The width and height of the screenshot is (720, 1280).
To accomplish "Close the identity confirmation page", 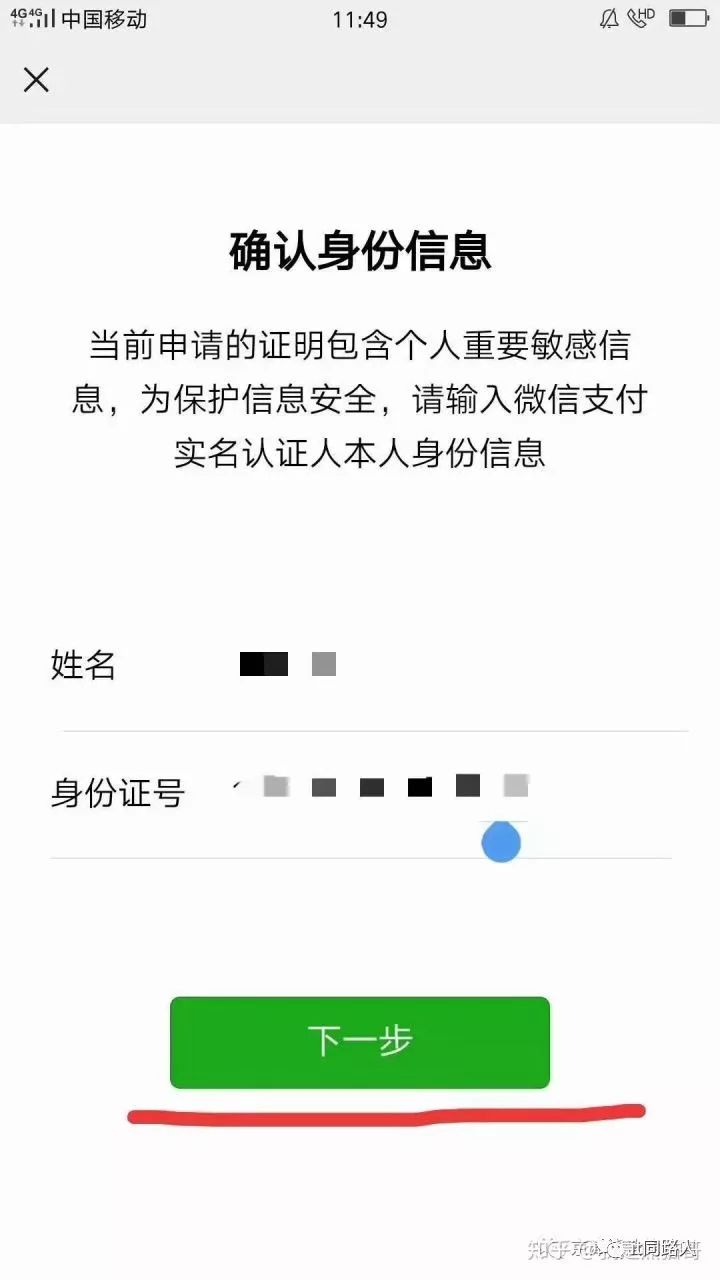I will [x=36, y=80].
